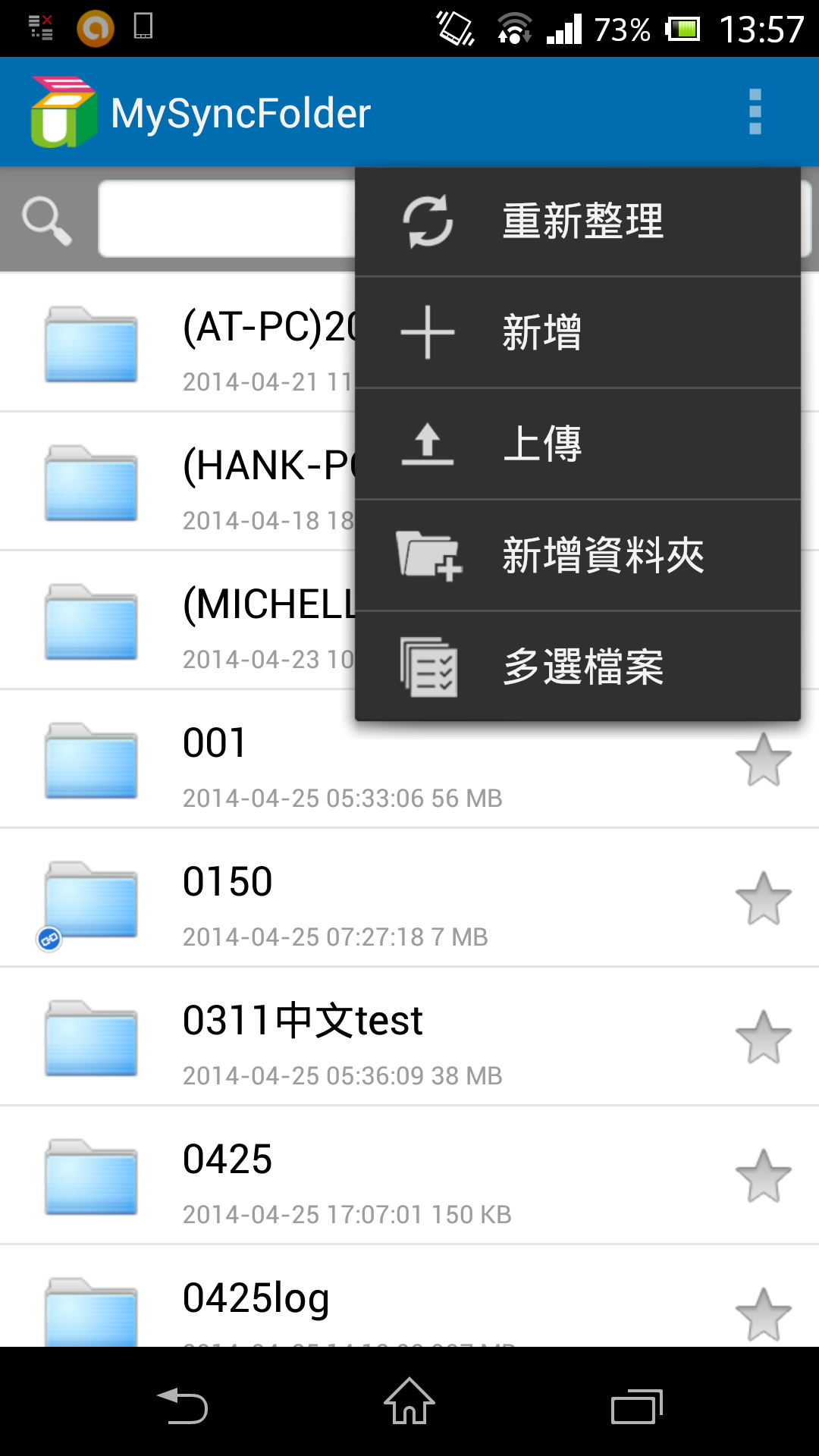Create a folder via 新增資料夾
This screenshot has height=1456, width=819.
578,556
